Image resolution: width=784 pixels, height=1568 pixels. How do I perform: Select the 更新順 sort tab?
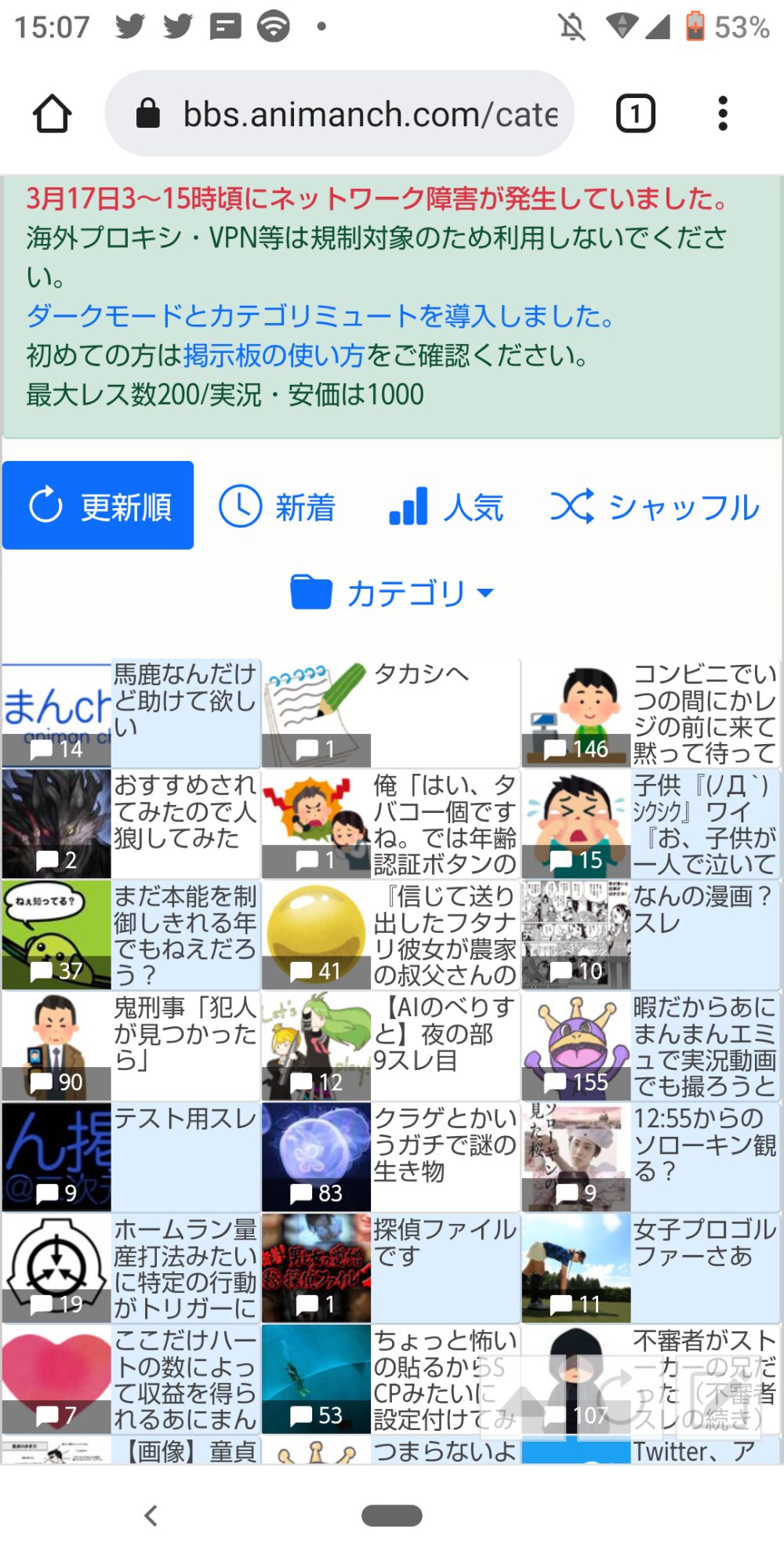pos(98,506)
